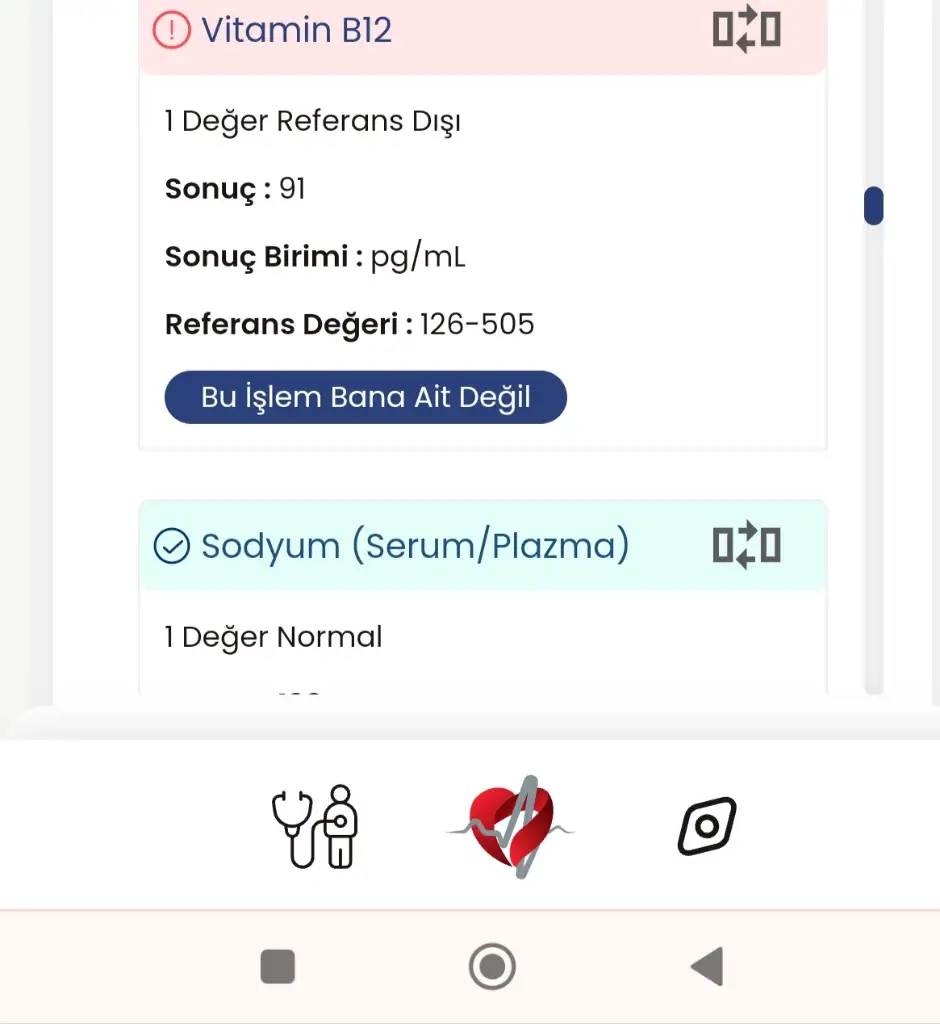Go back with system back button
Screen dimensions: 940x1024
click(706, 967)
